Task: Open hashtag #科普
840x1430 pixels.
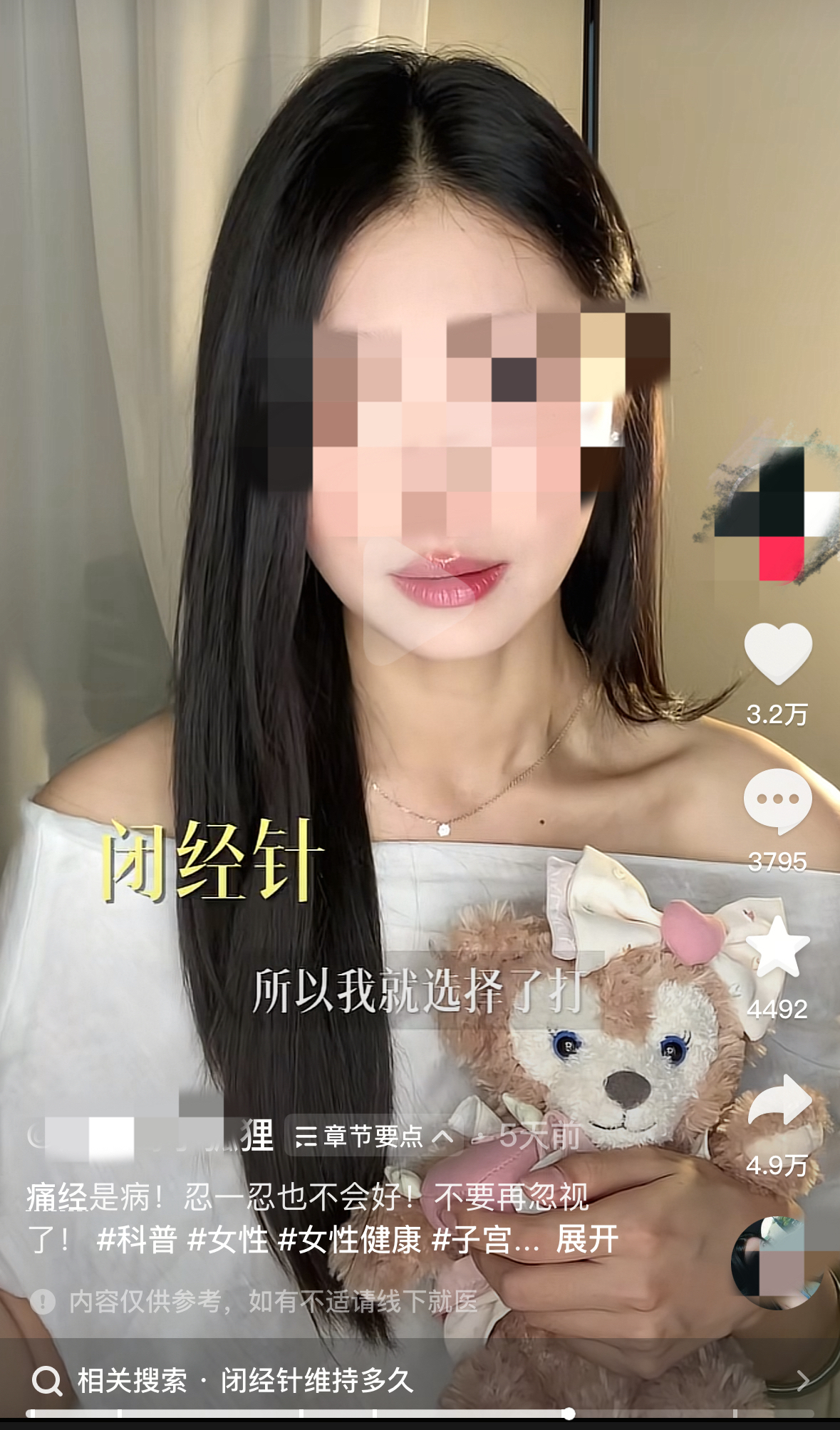Action: tap(137, 1240)
